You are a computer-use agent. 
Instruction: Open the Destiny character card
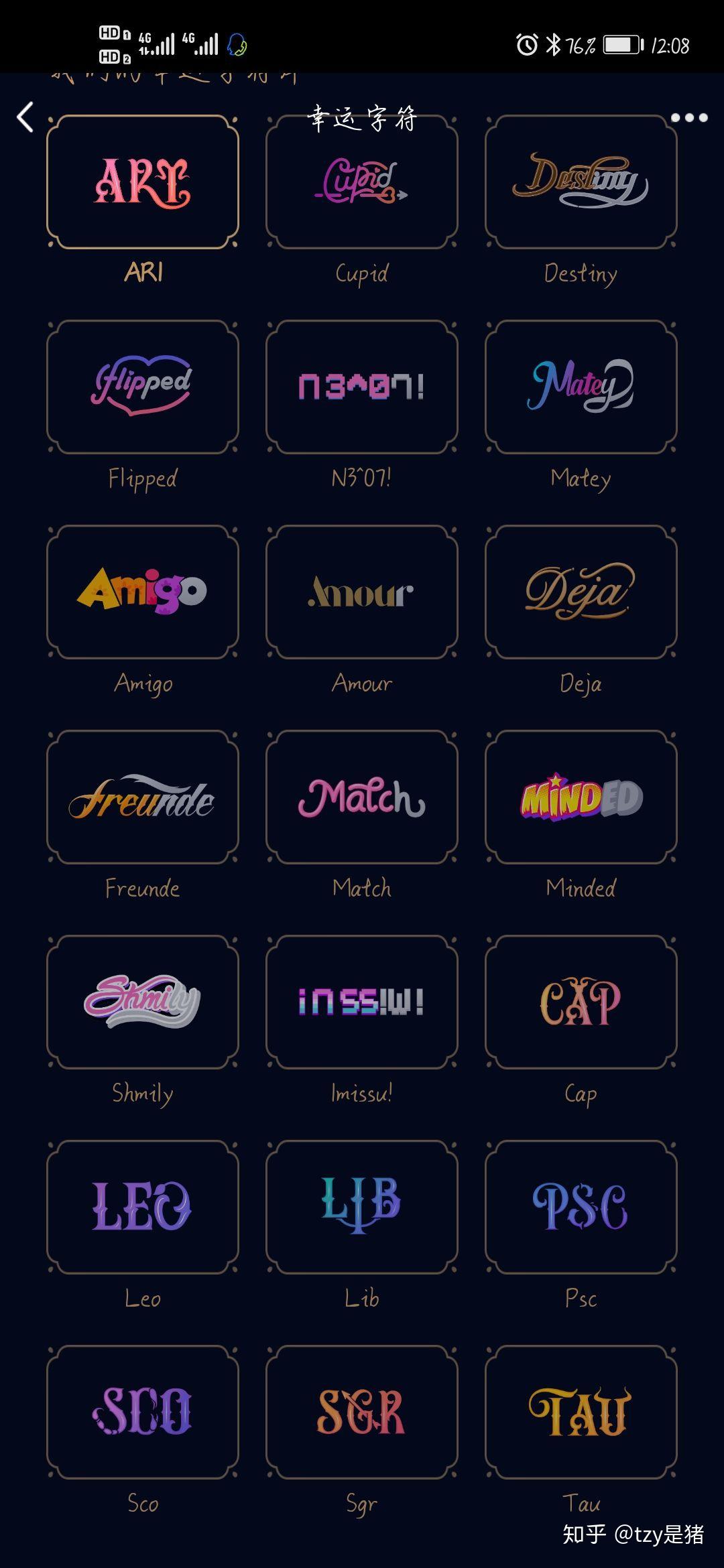[581, 182]
